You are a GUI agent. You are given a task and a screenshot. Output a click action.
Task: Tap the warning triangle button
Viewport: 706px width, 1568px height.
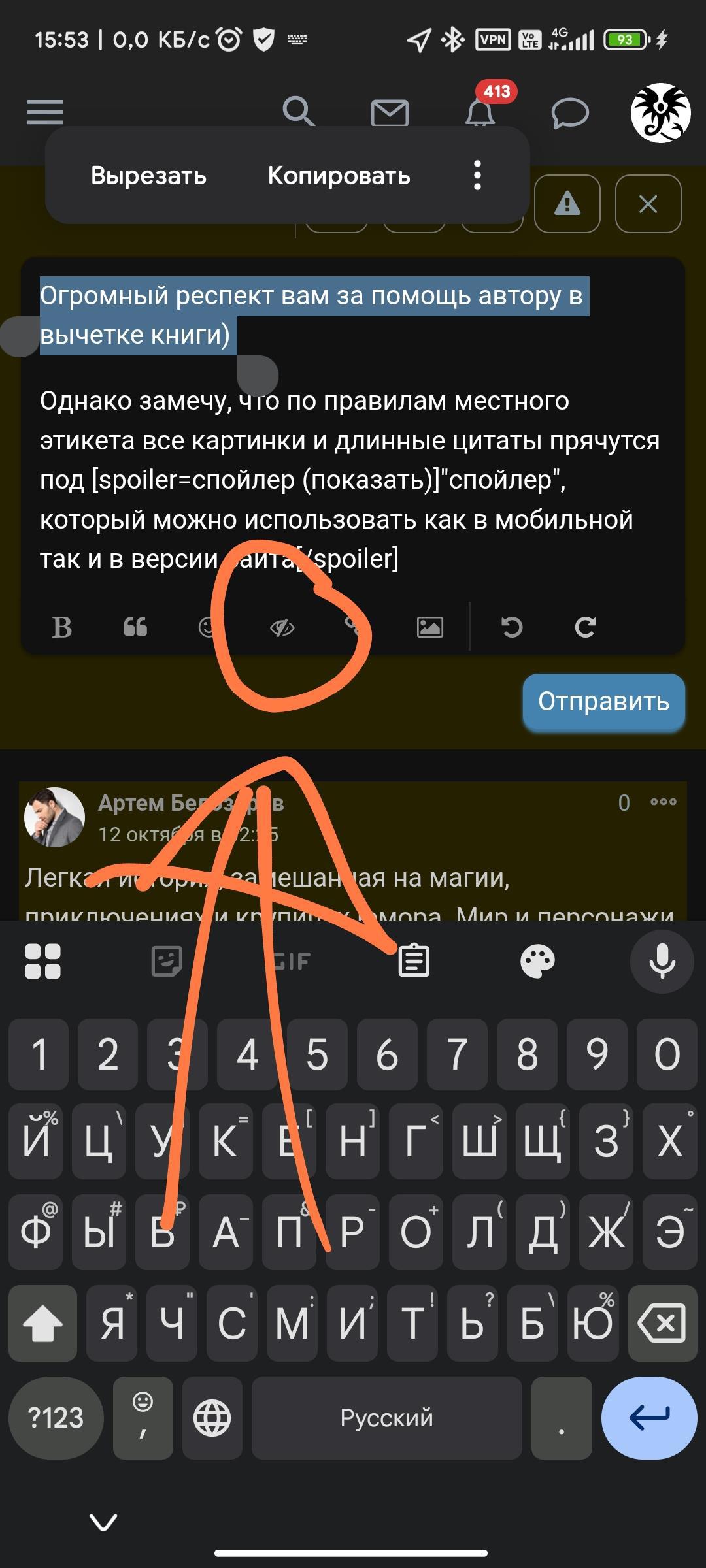(x=567, y=204)
